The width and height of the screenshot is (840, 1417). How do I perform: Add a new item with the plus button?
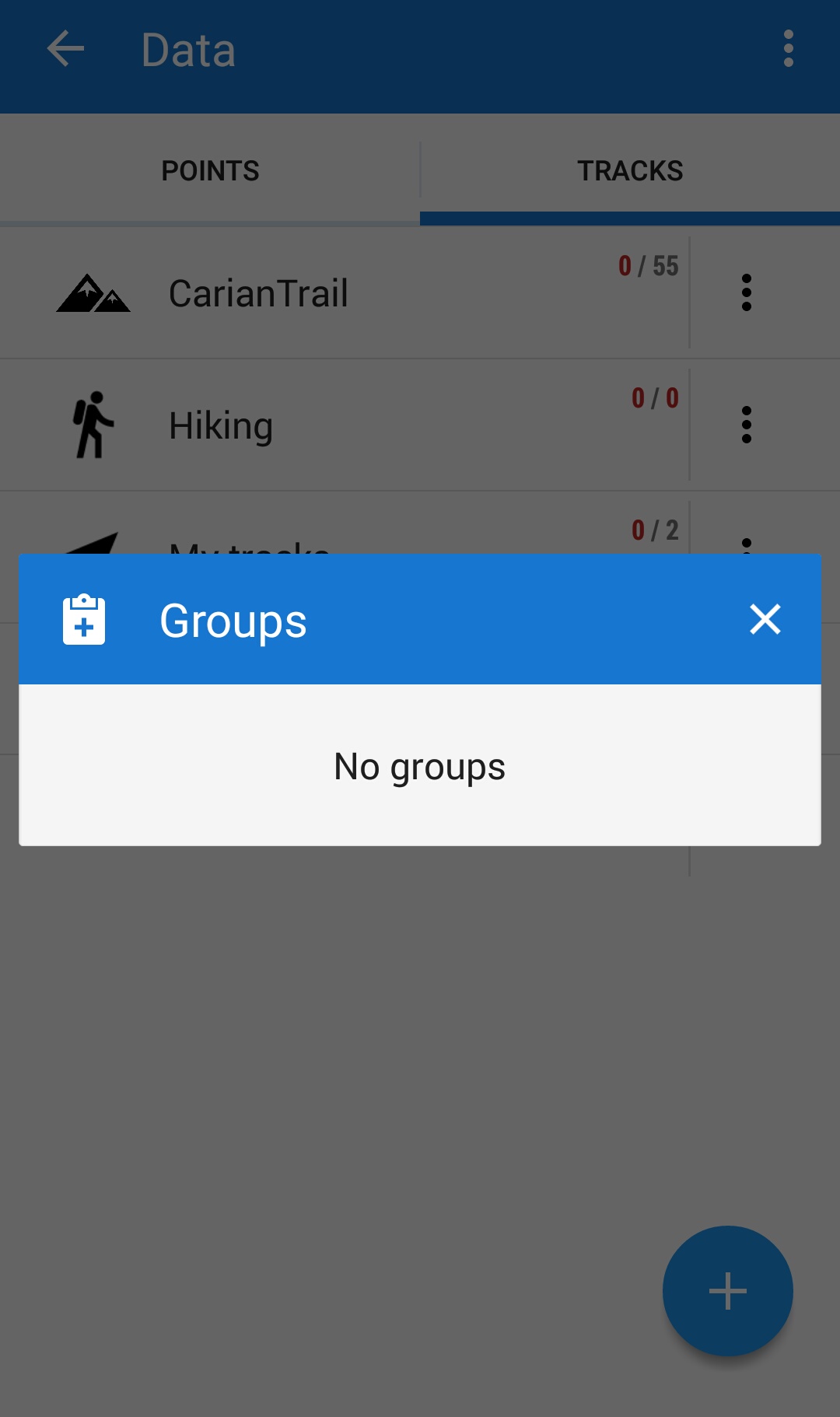point(728,1291)
